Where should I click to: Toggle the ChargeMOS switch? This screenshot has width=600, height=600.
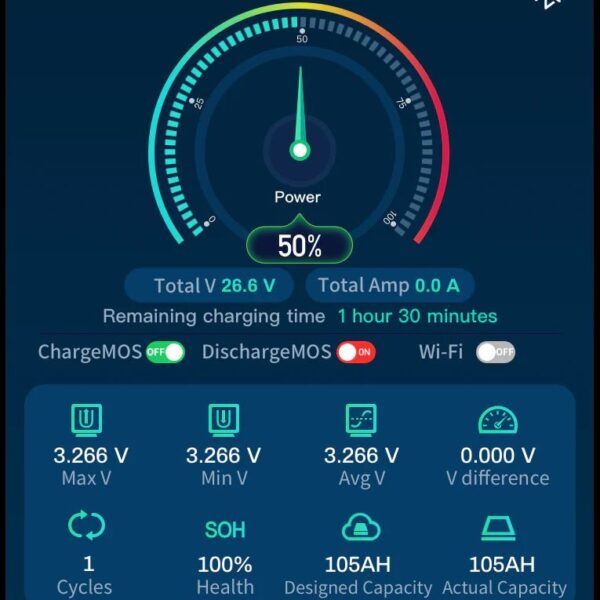click(x=165, y=352)
